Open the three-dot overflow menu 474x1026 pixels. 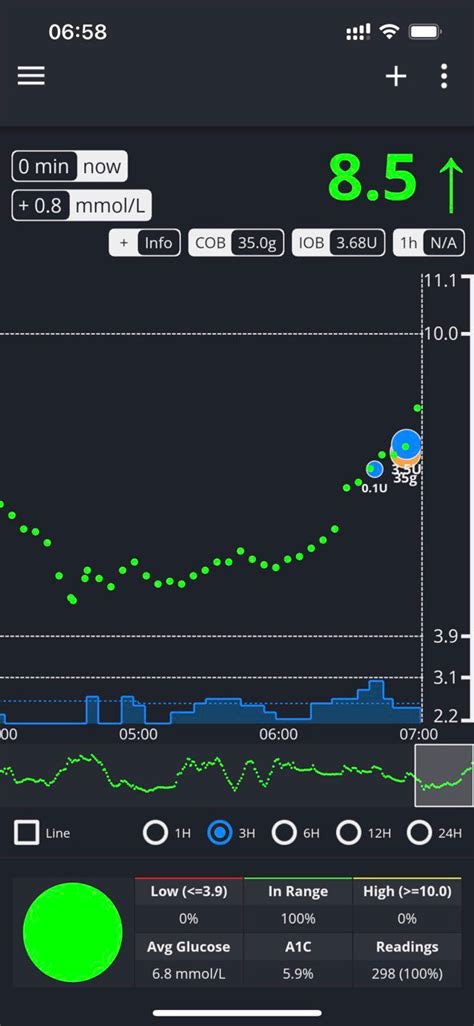click(x=444, y=76)
